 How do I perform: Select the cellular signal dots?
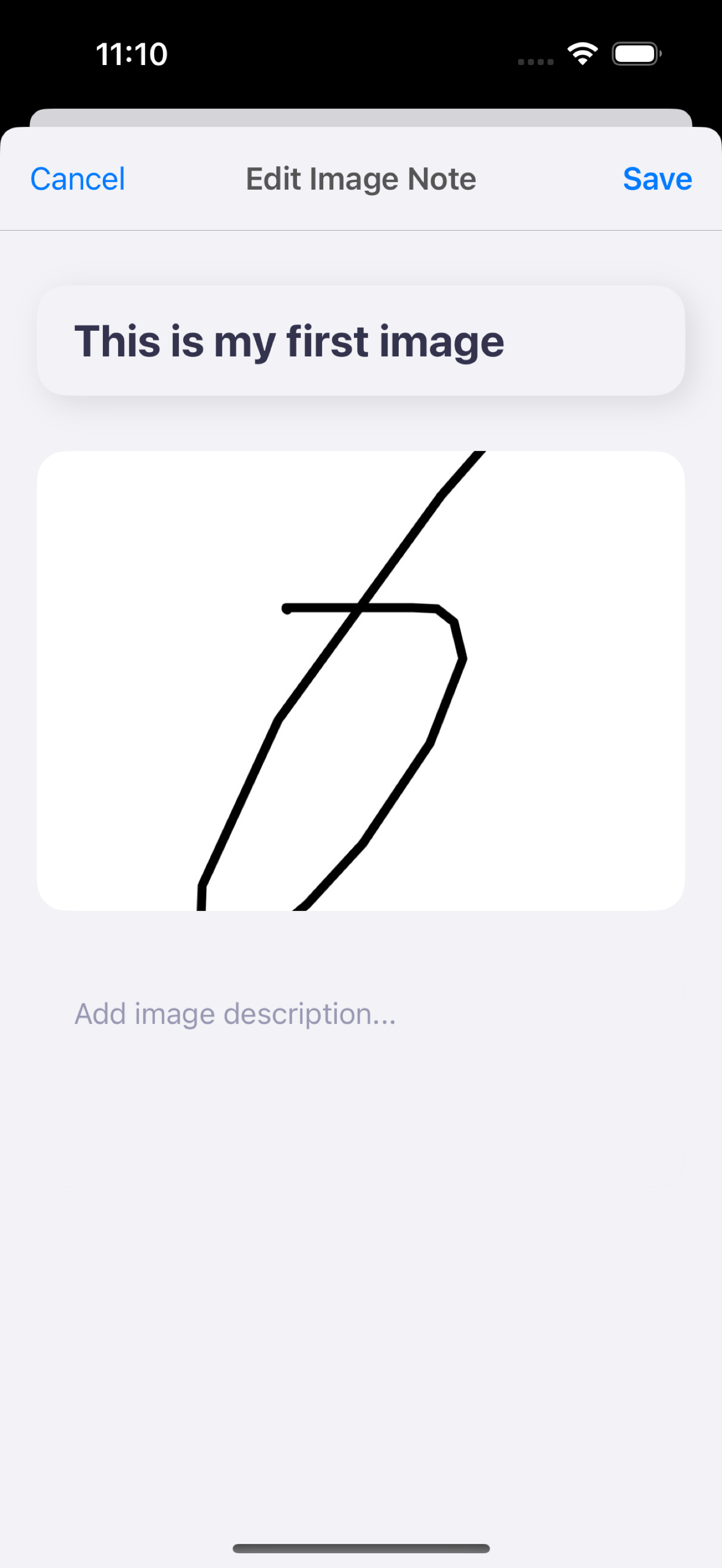pos(534,60)
